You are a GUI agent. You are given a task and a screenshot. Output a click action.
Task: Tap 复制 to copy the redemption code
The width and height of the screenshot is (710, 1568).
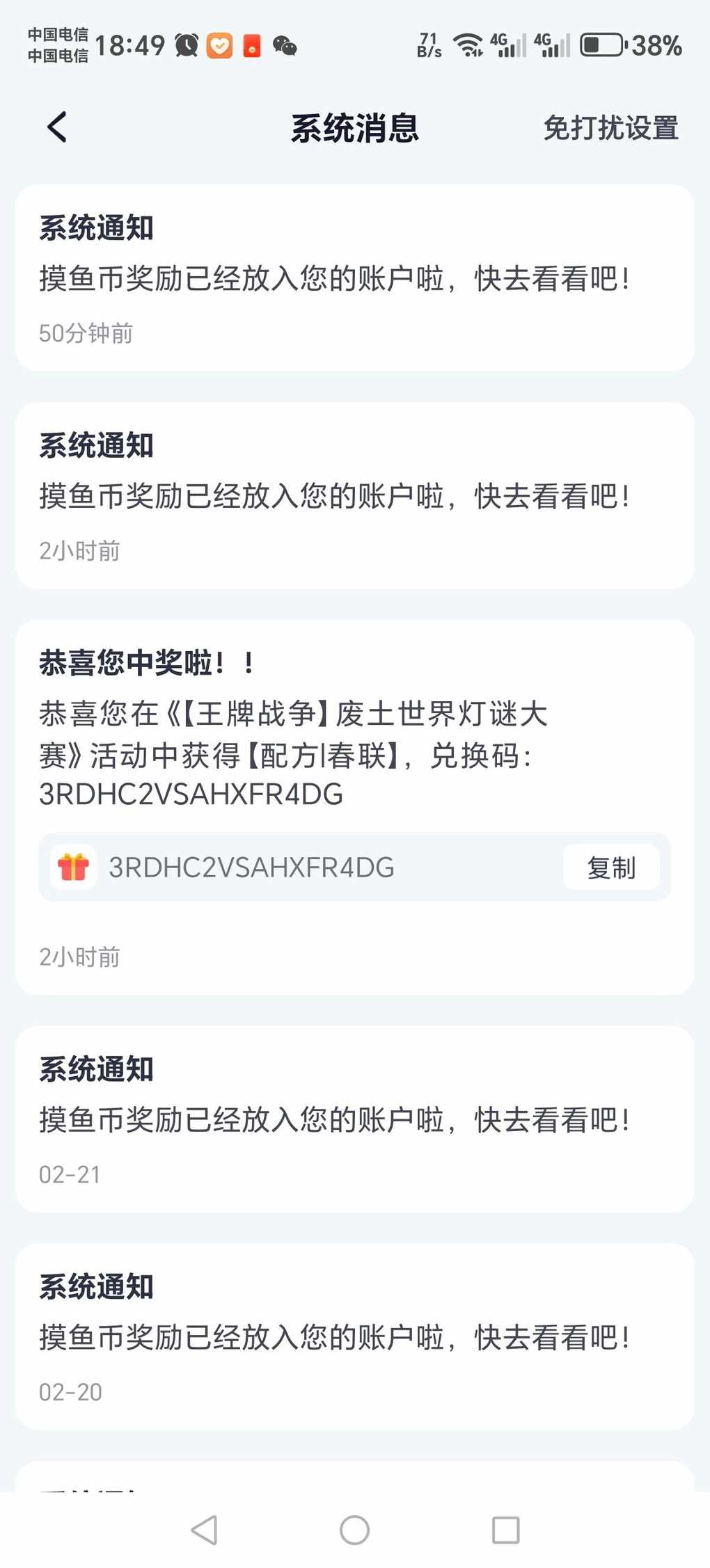611,867
